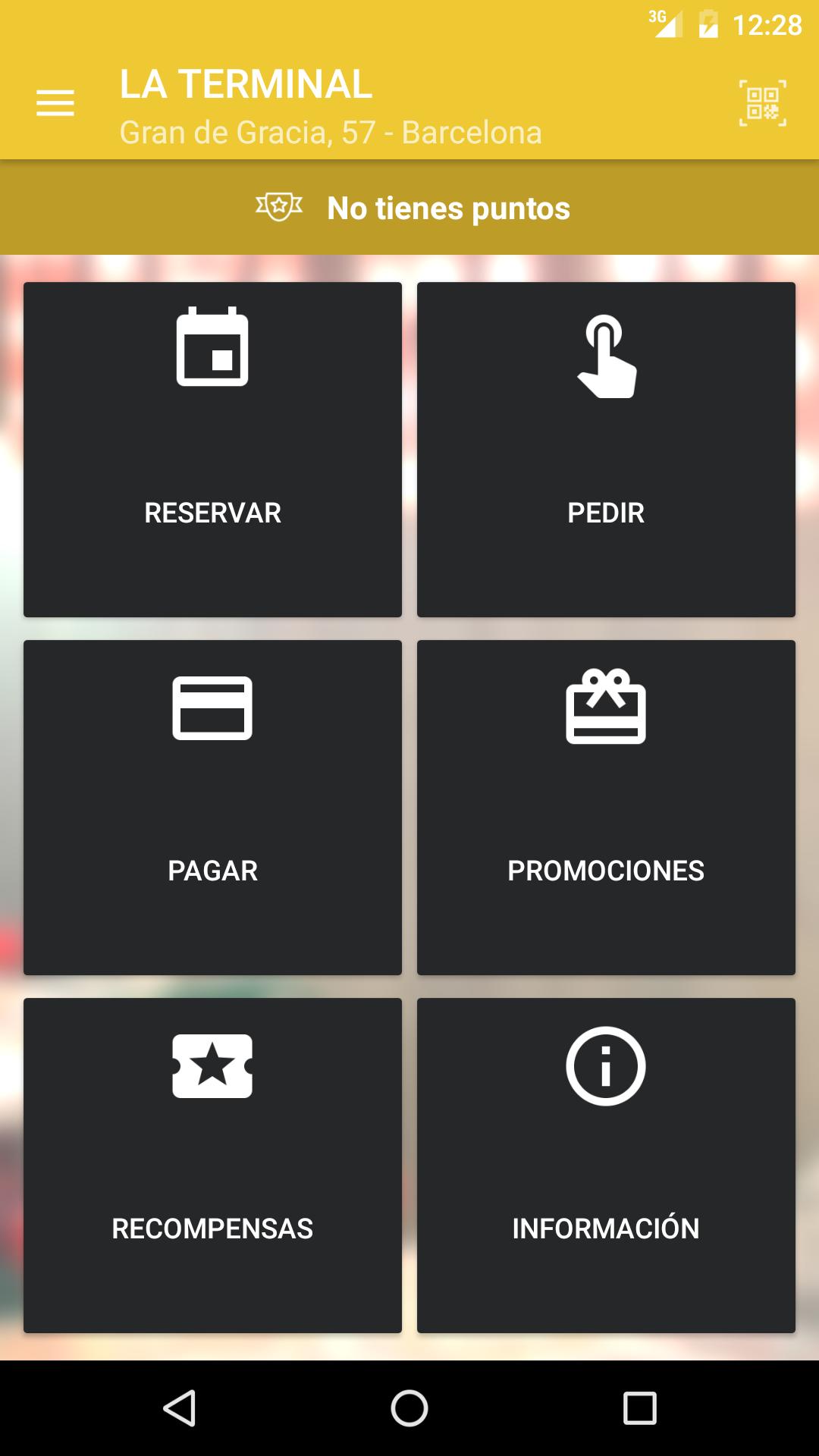819x1456 pixels.
Task: Open the QR code scanner
Action: (x=762, y=103)
